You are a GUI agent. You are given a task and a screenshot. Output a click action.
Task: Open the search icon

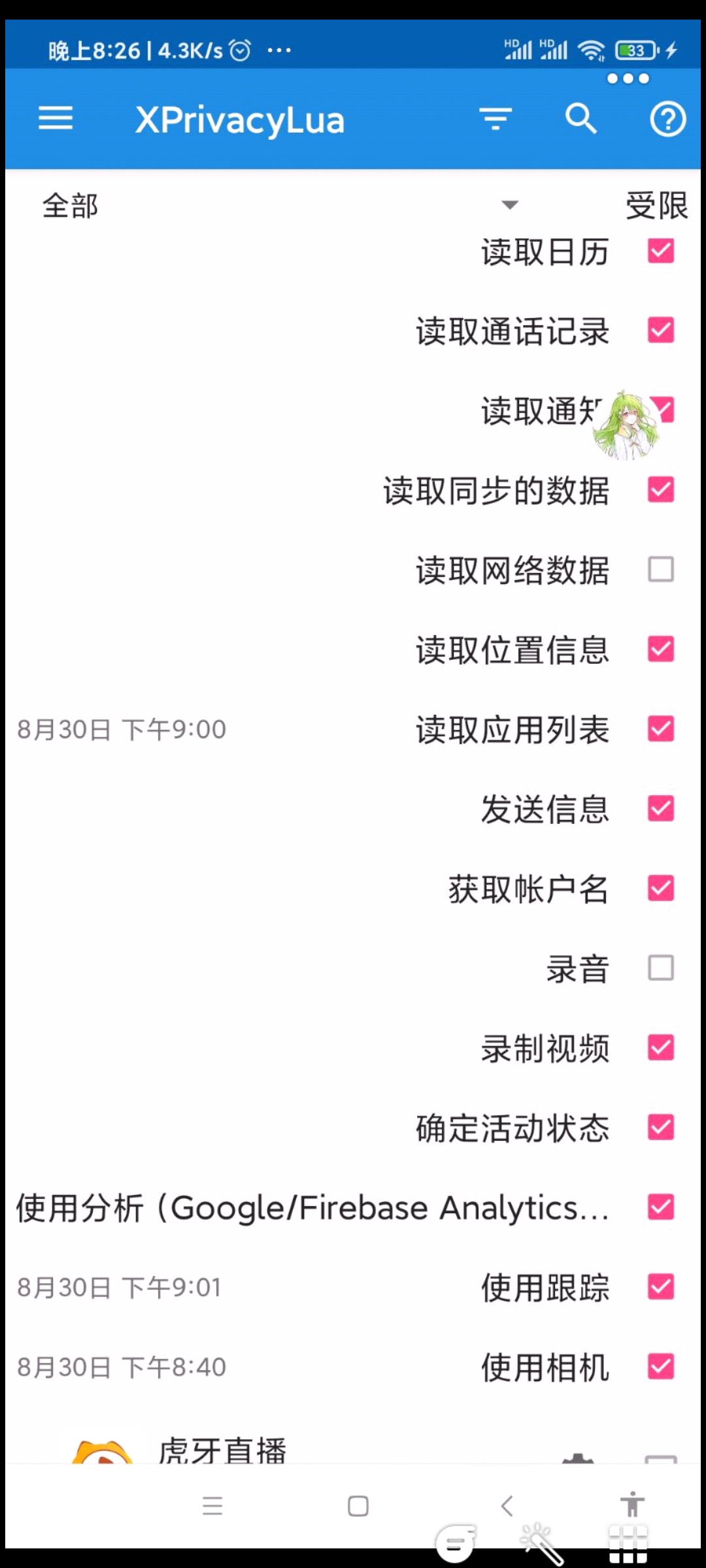coord(580,119)
